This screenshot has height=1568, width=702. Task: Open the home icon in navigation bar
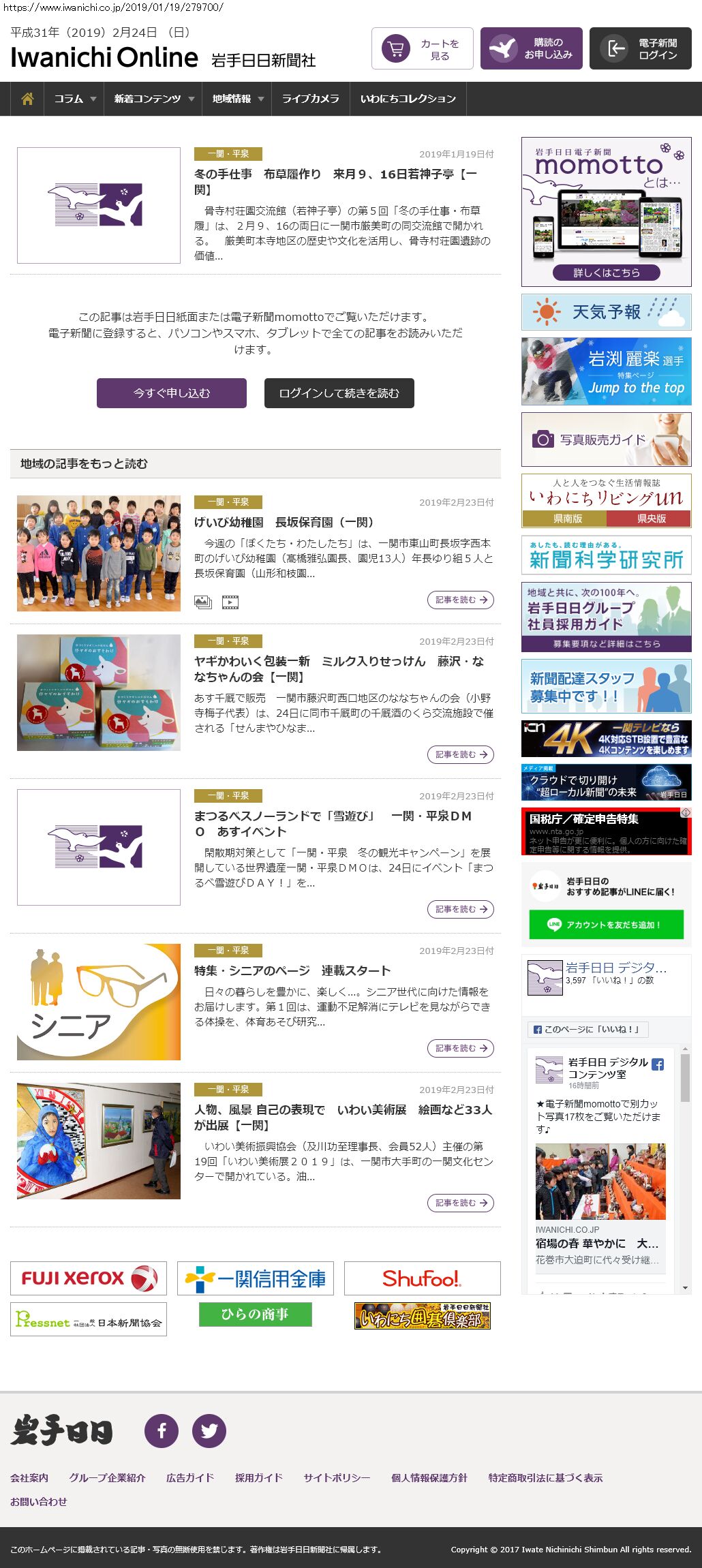click(x=27, y=99)
